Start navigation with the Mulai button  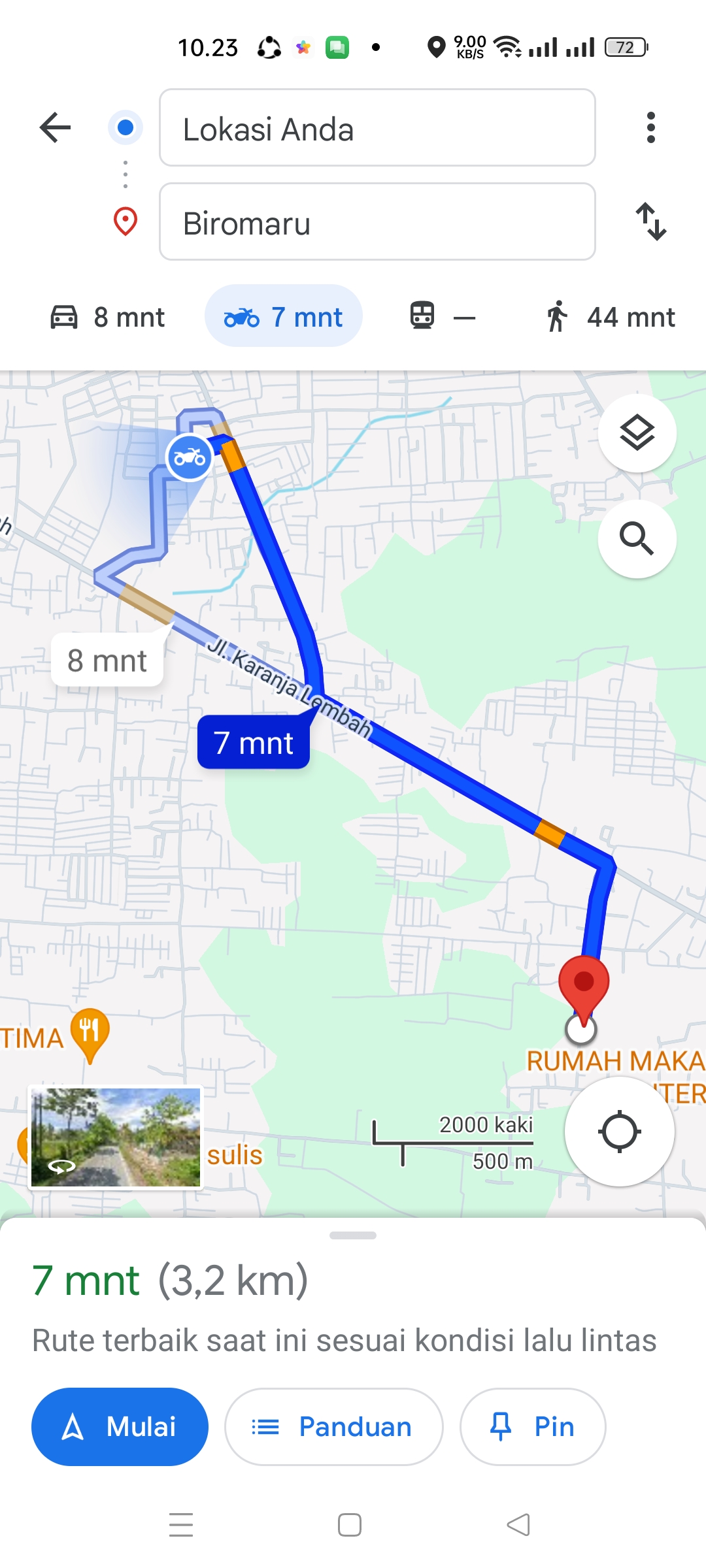(120, 1427)
